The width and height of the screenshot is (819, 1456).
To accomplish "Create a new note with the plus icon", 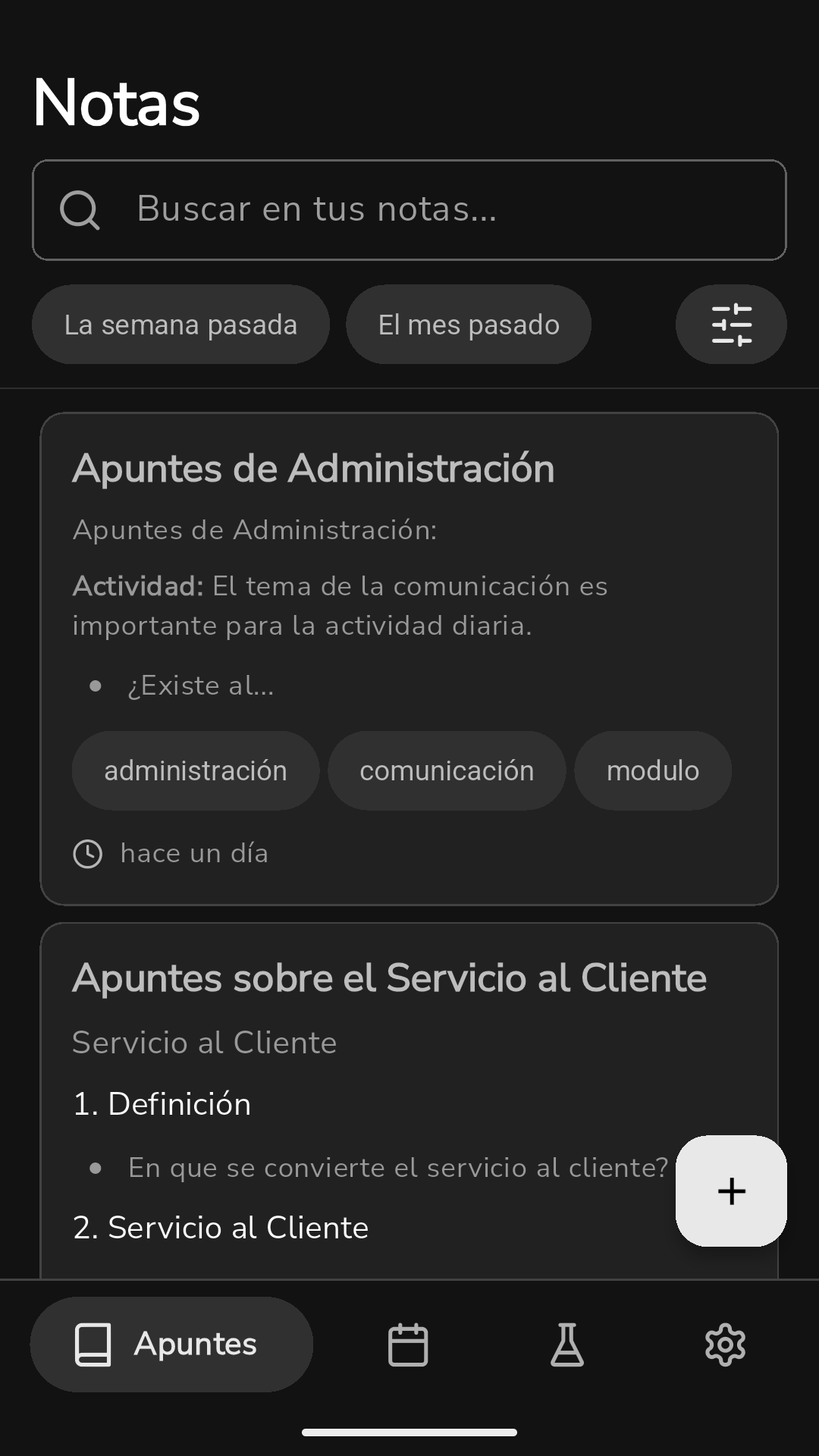I will click(x=730, y=1191).
